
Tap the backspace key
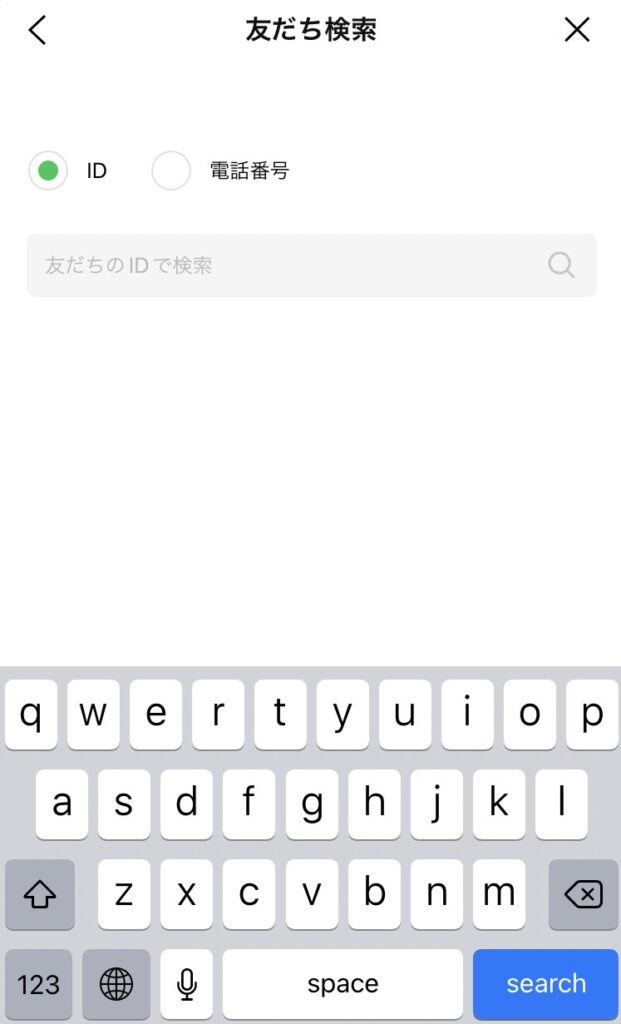tap(583, 894)
